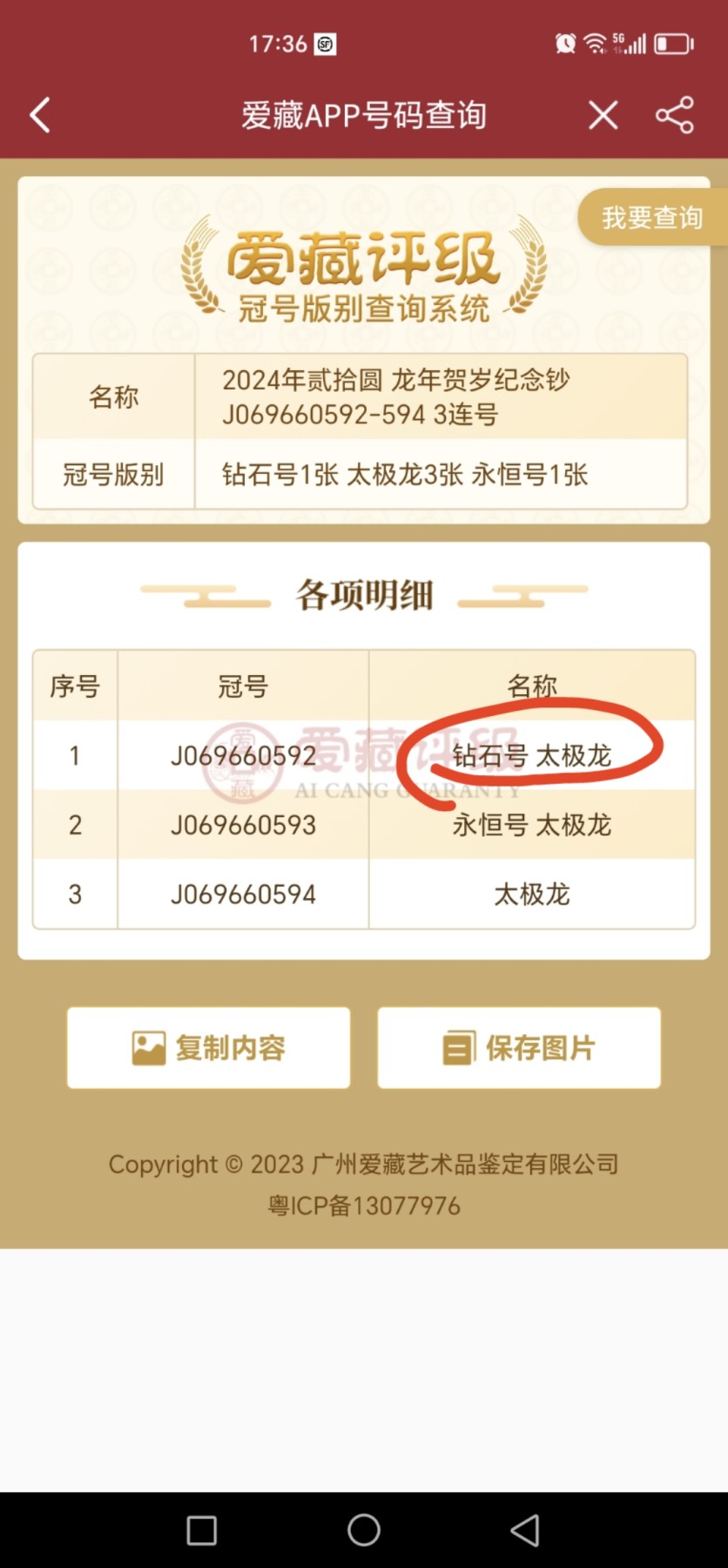Tap the 保存图片 save button
728x1568 pixels.
click(518, 1048)
